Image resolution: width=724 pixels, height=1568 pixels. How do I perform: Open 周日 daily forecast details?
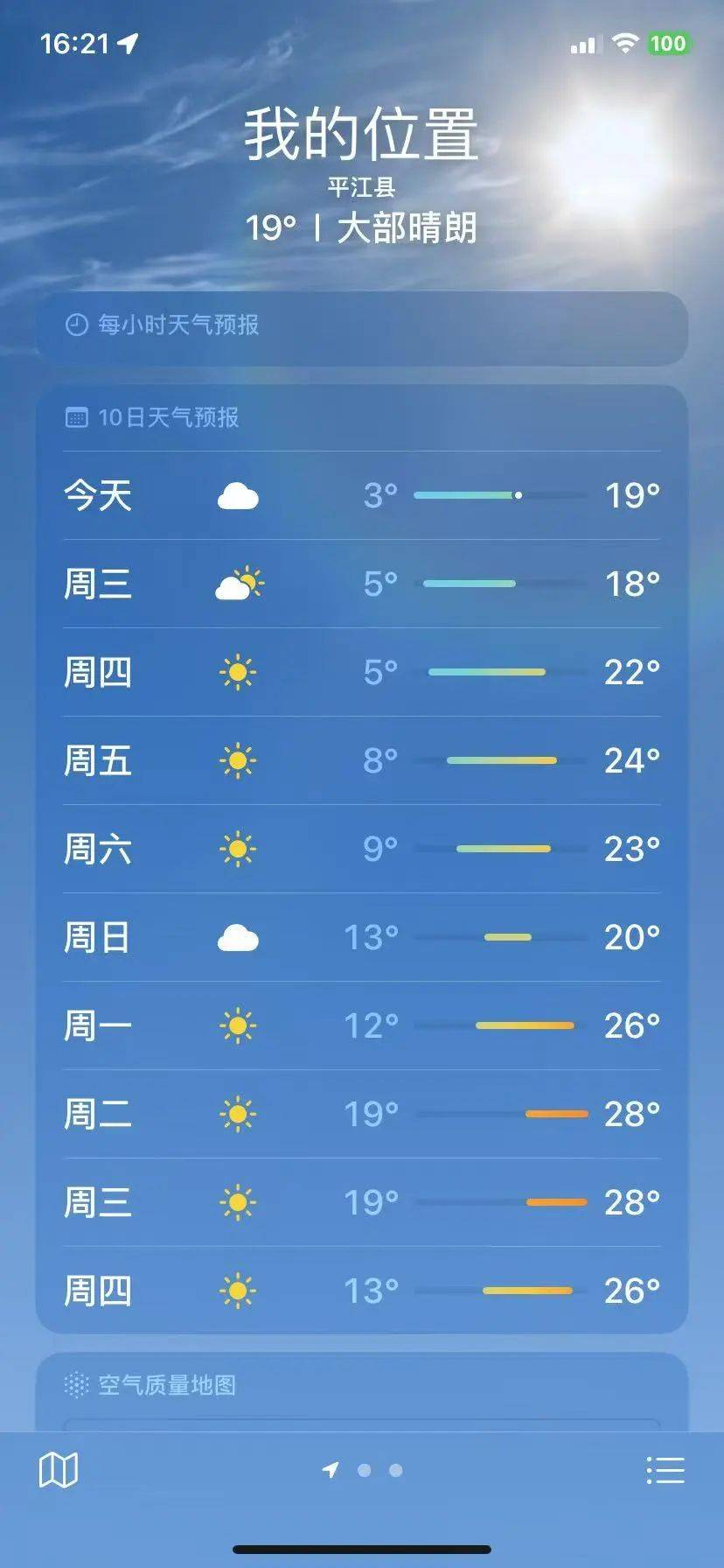(x=97, y=938)
